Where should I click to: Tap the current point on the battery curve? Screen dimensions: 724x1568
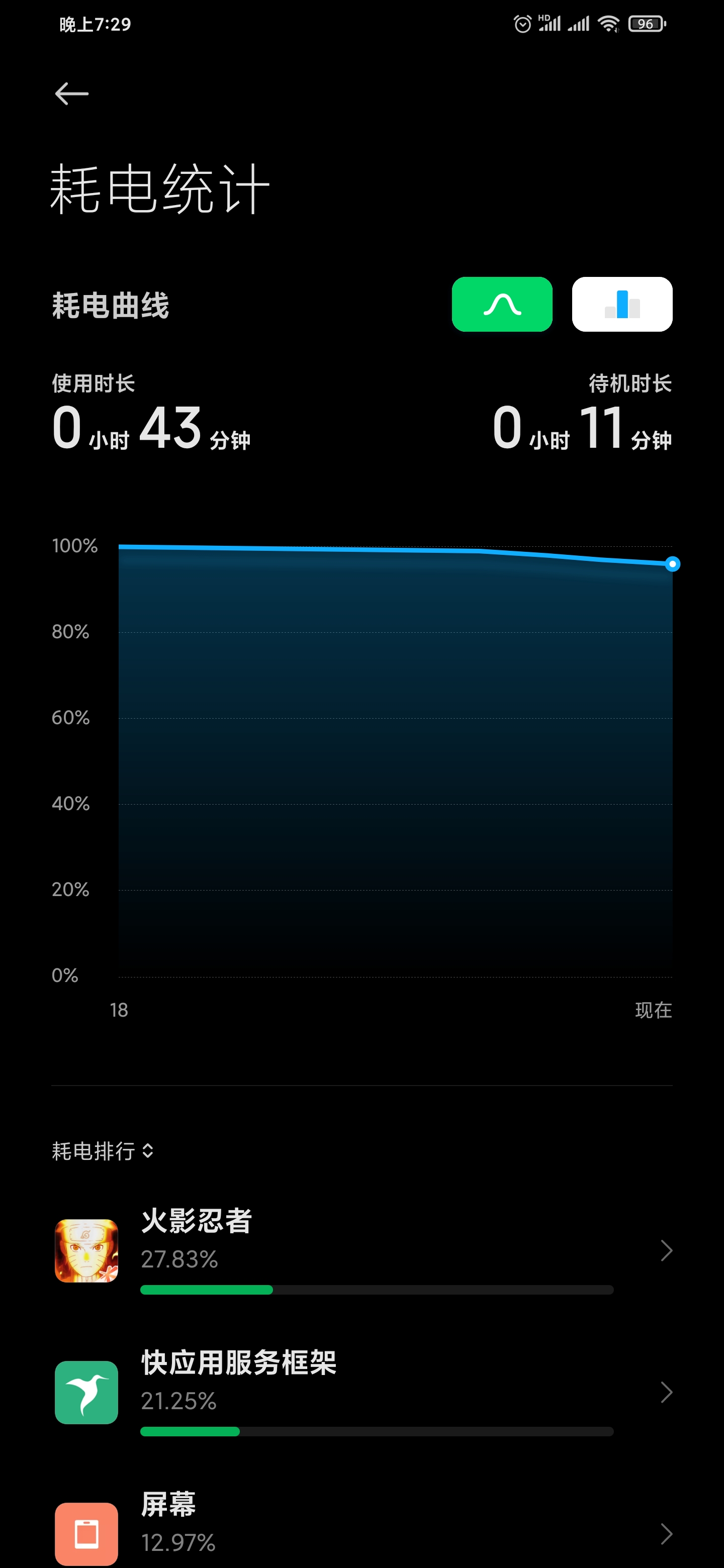672,564
